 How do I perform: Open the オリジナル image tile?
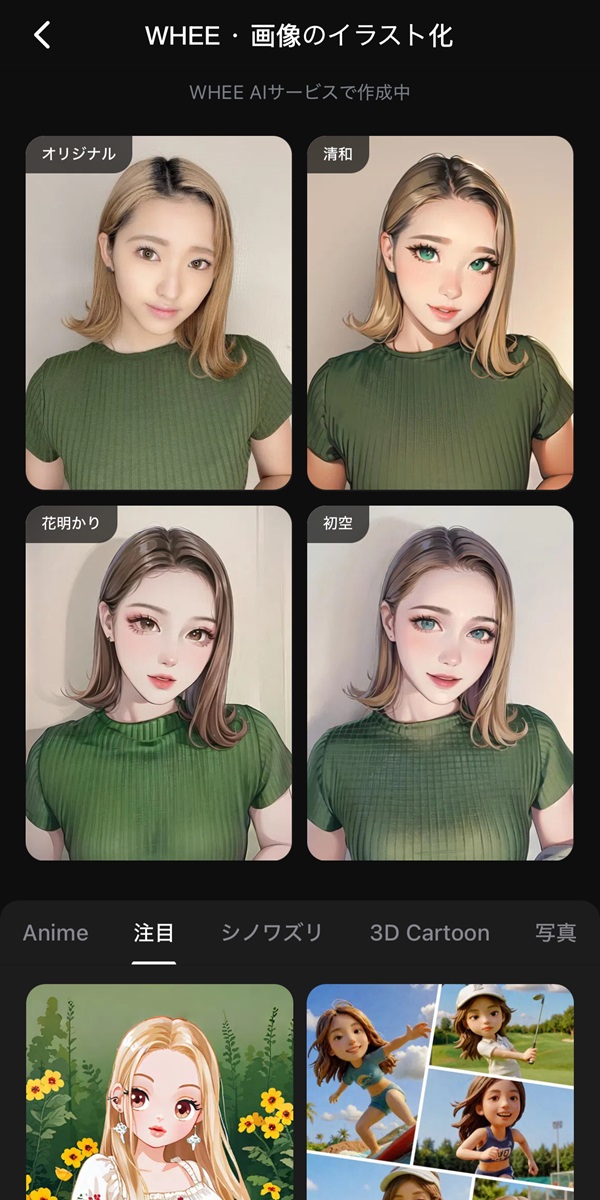coord(159,312)
